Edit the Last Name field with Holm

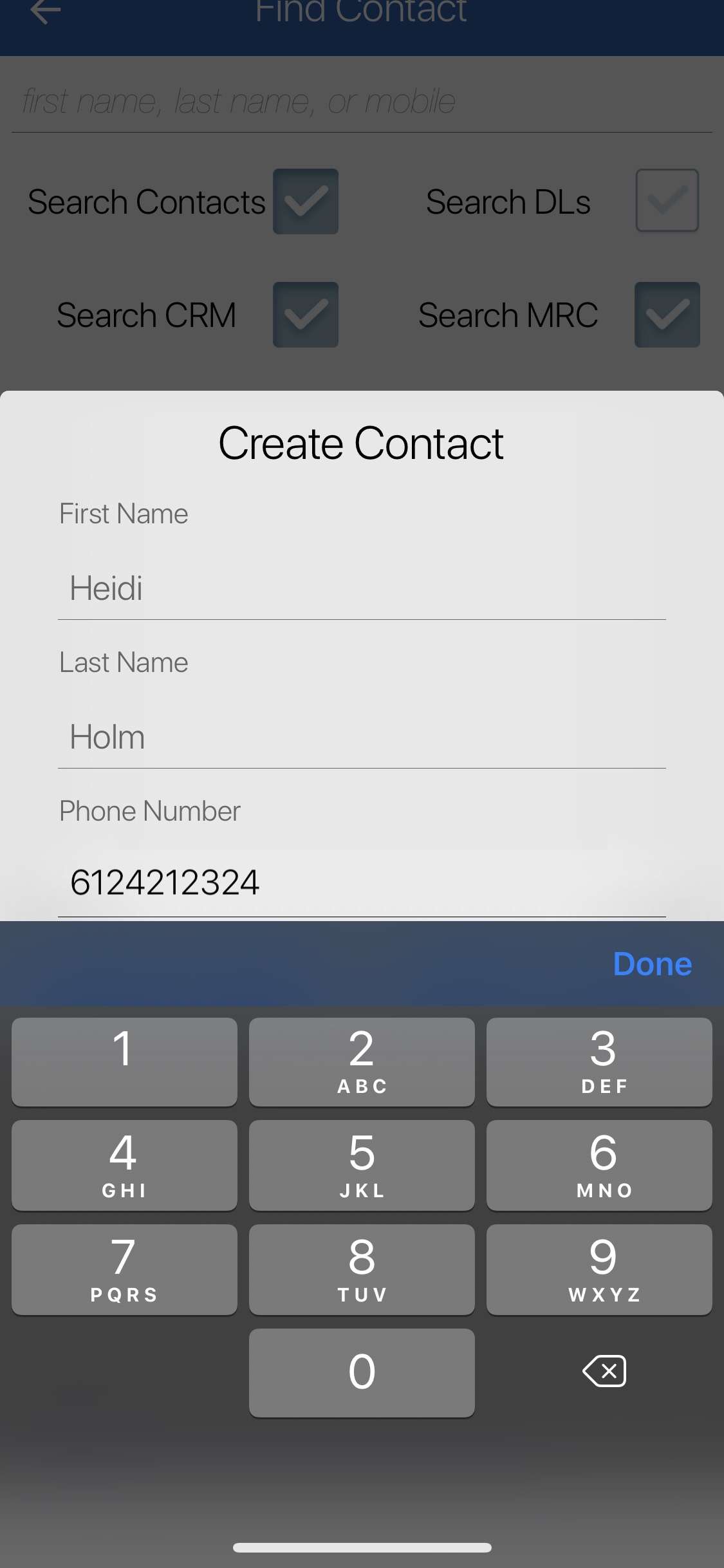click(x=360, y=737)
